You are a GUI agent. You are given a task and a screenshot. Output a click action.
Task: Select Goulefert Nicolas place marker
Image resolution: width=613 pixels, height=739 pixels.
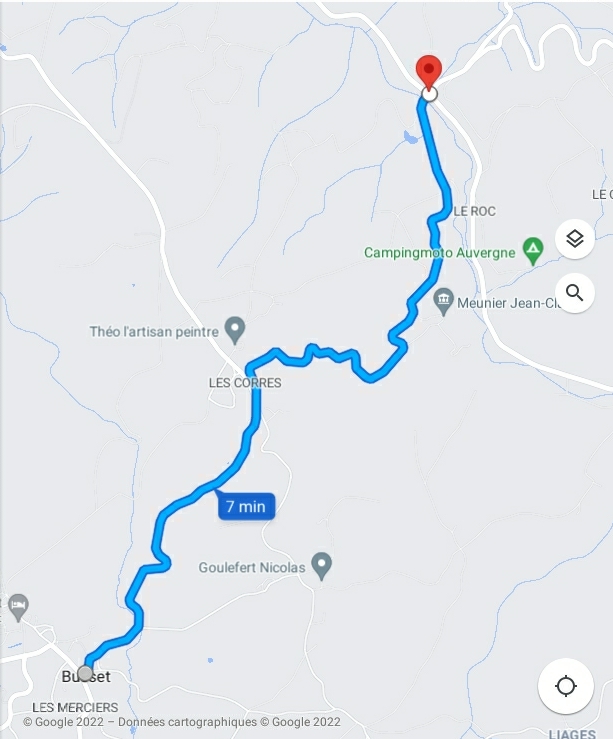(321, 566)
